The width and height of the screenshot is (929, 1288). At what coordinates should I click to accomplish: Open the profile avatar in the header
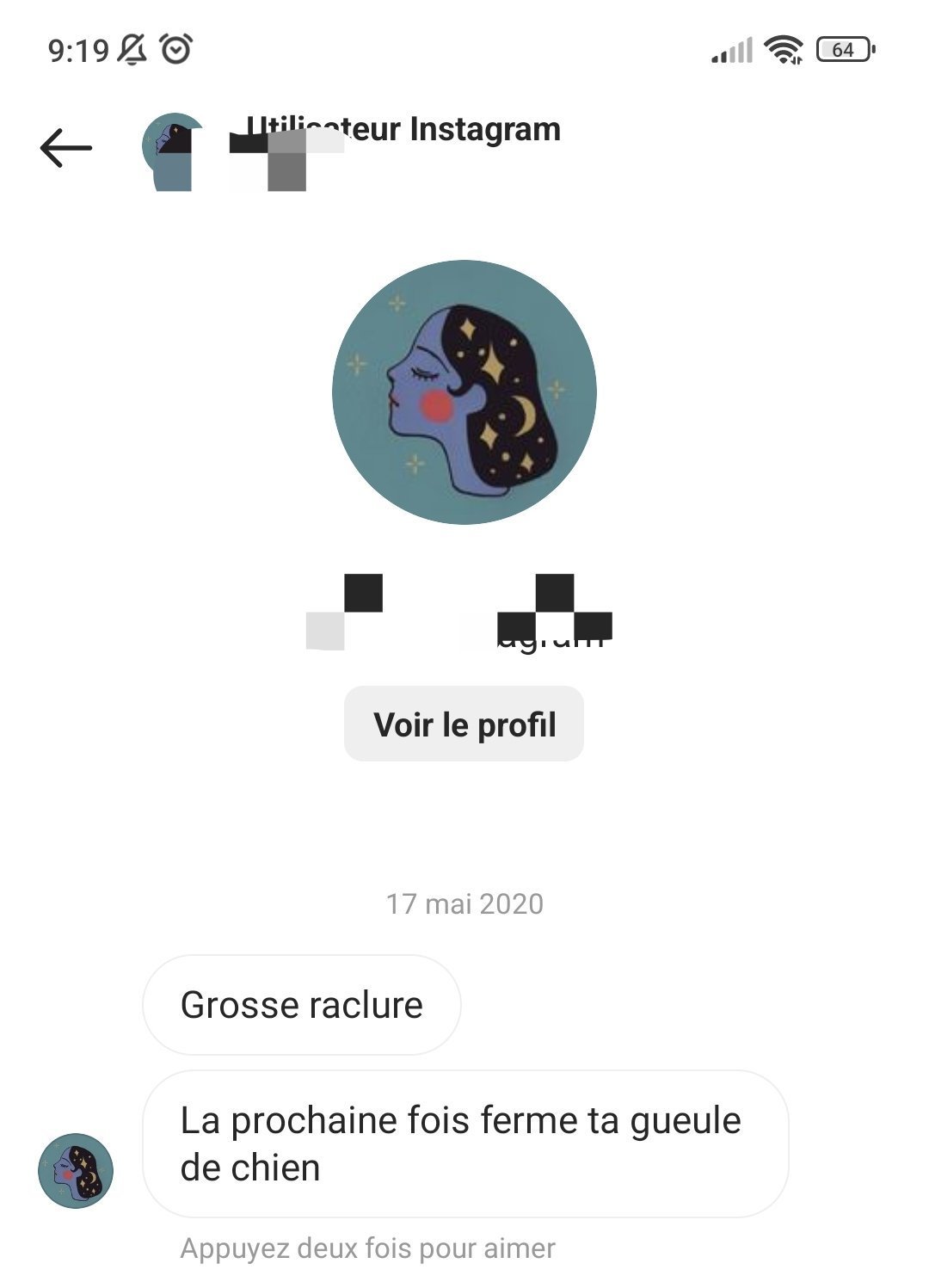point(172,151)
